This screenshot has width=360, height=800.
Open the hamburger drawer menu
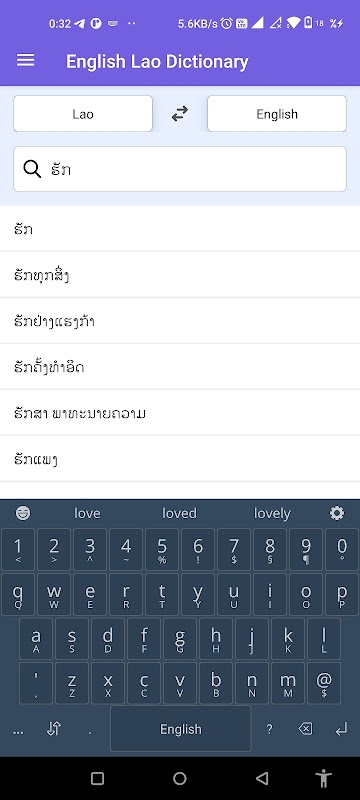point(25,61)
